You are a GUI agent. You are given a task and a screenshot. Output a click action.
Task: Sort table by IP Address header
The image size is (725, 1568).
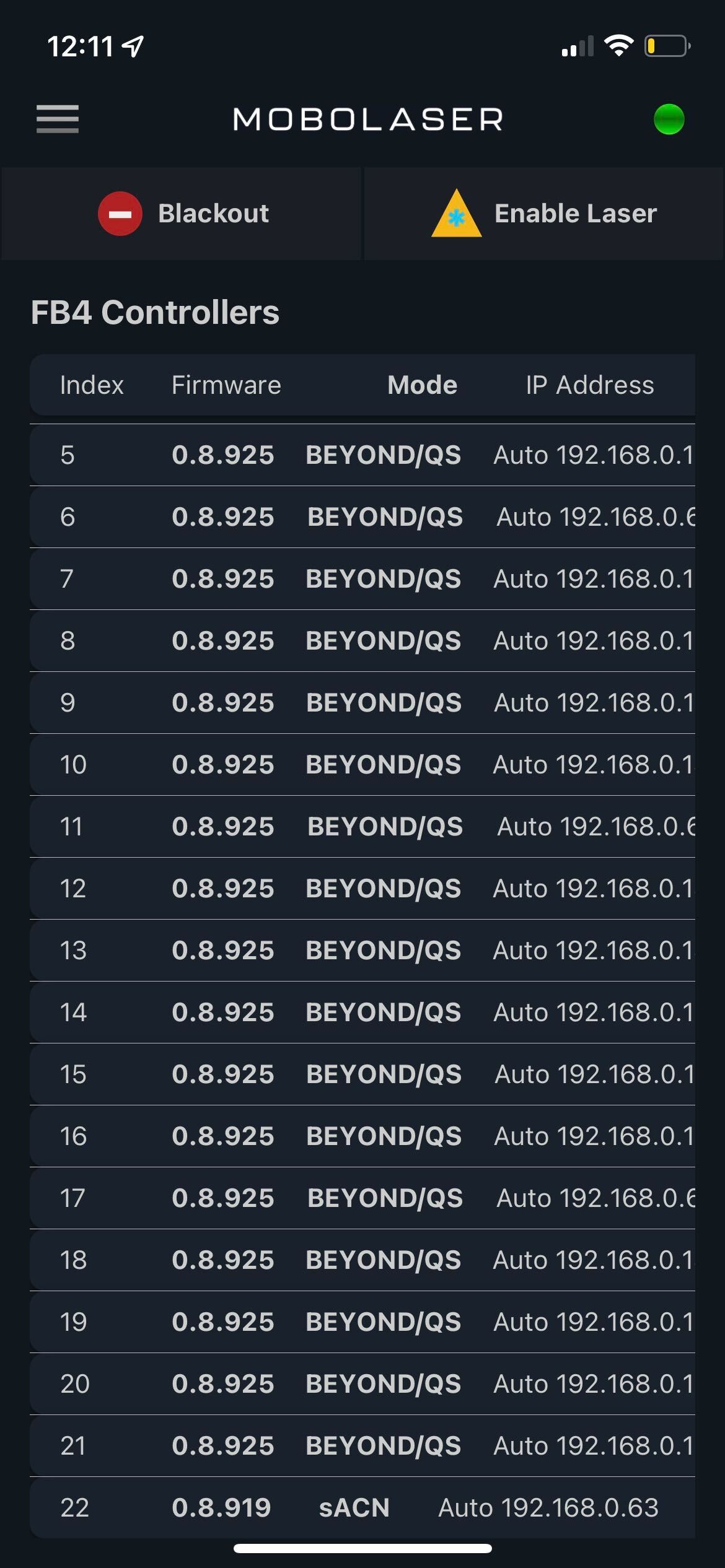coord(590,385)
